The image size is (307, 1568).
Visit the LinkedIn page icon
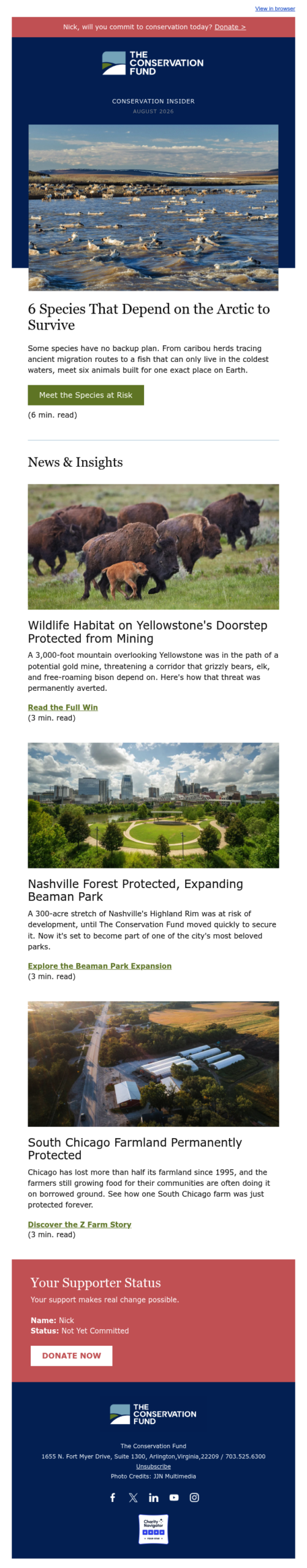pos(153,1498)
